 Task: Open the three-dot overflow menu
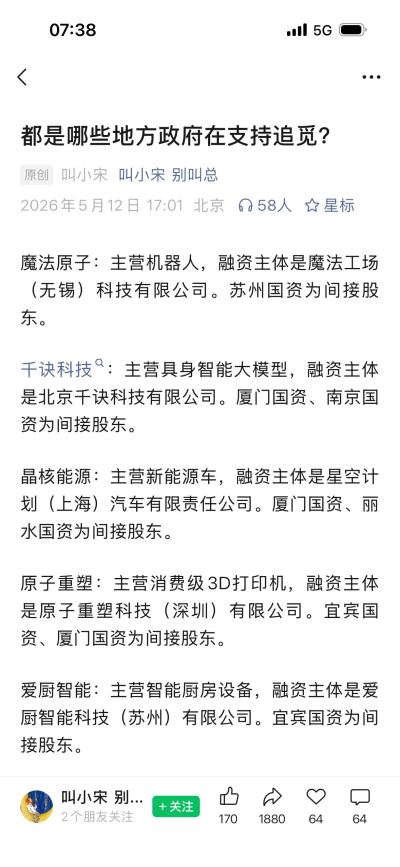point(371,77)
